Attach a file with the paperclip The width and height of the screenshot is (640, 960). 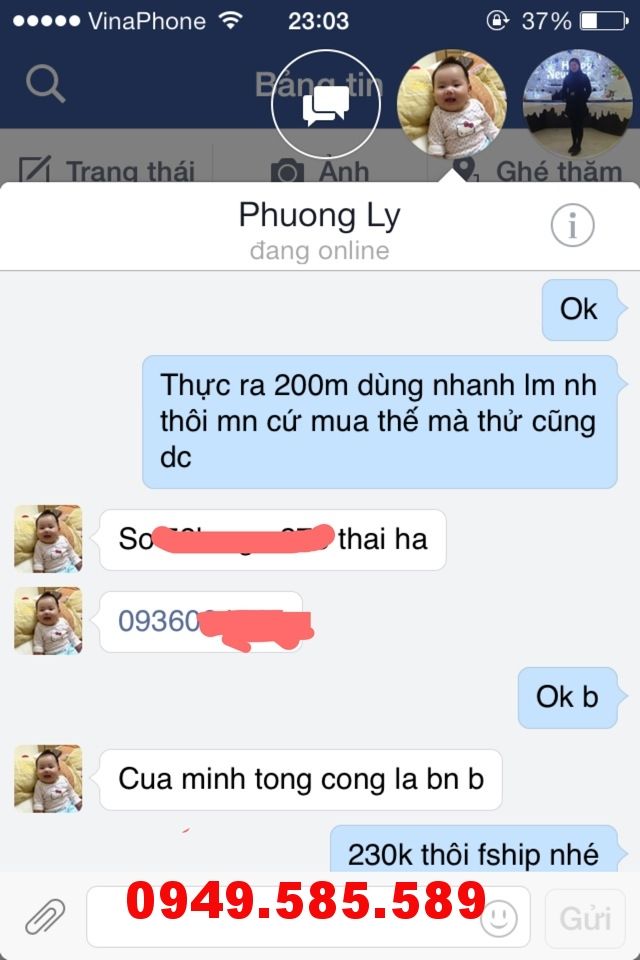pos(45,916)
